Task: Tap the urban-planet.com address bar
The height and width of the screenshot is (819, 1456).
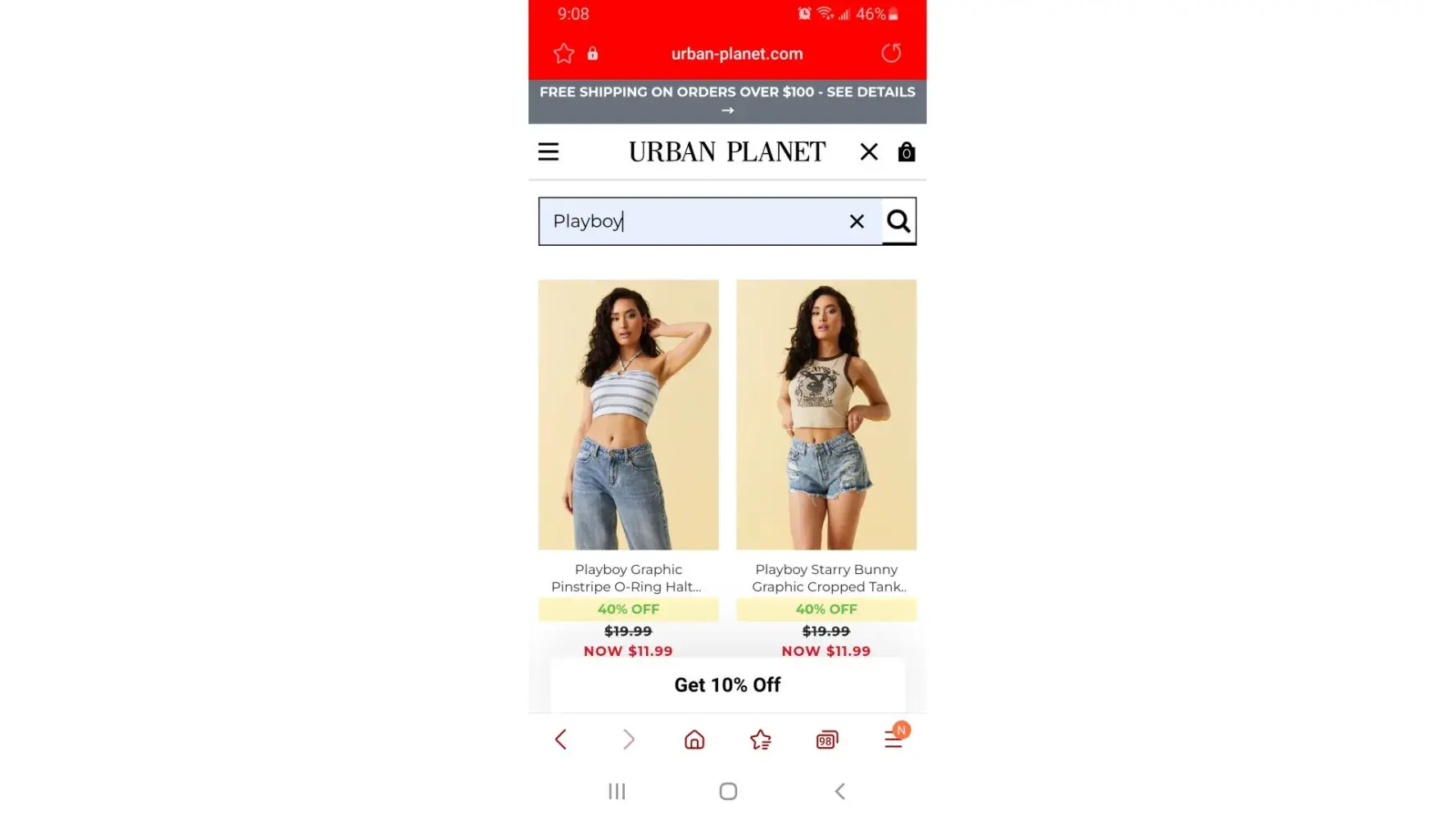Action: click(736, 54)
